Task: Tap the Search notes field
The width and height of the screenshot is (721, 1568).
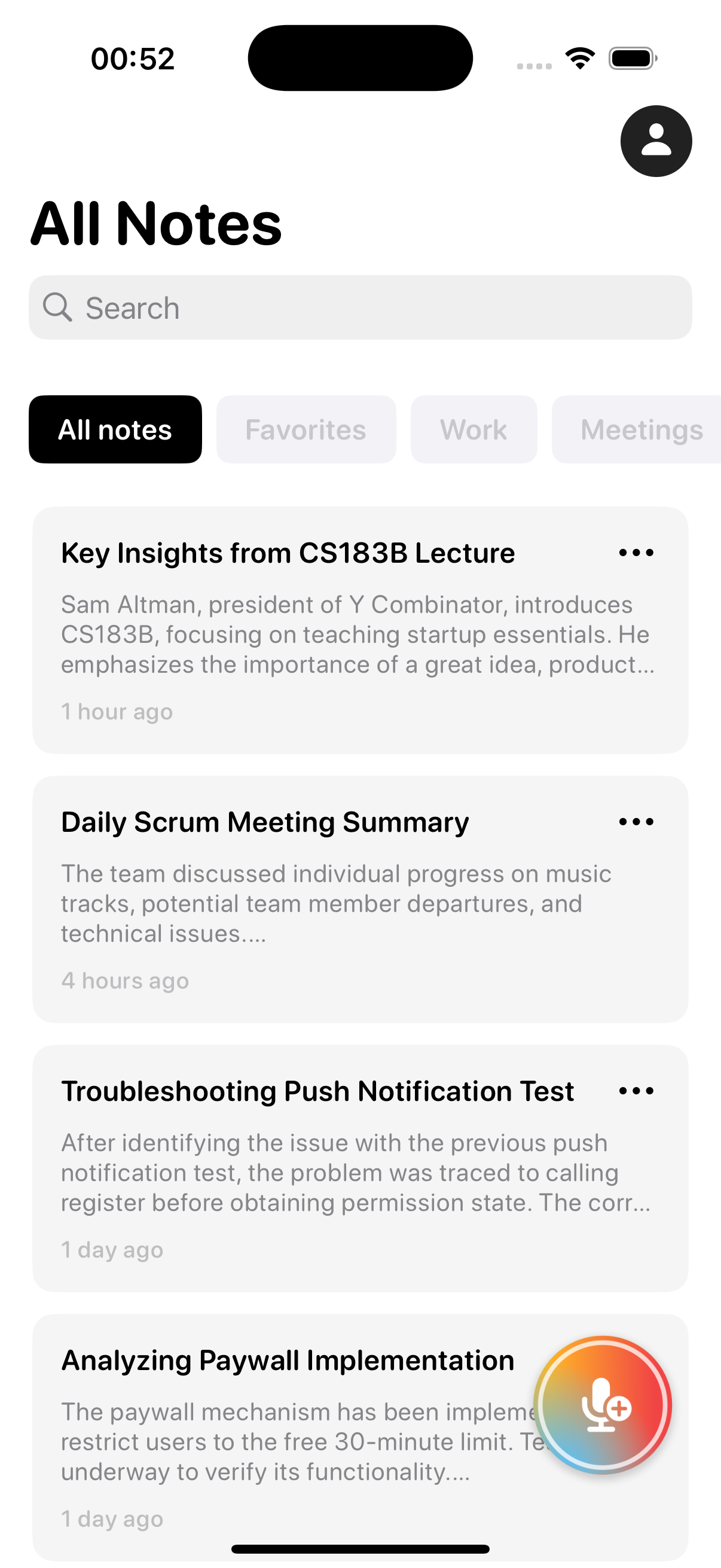Action: tap(360, 307)
